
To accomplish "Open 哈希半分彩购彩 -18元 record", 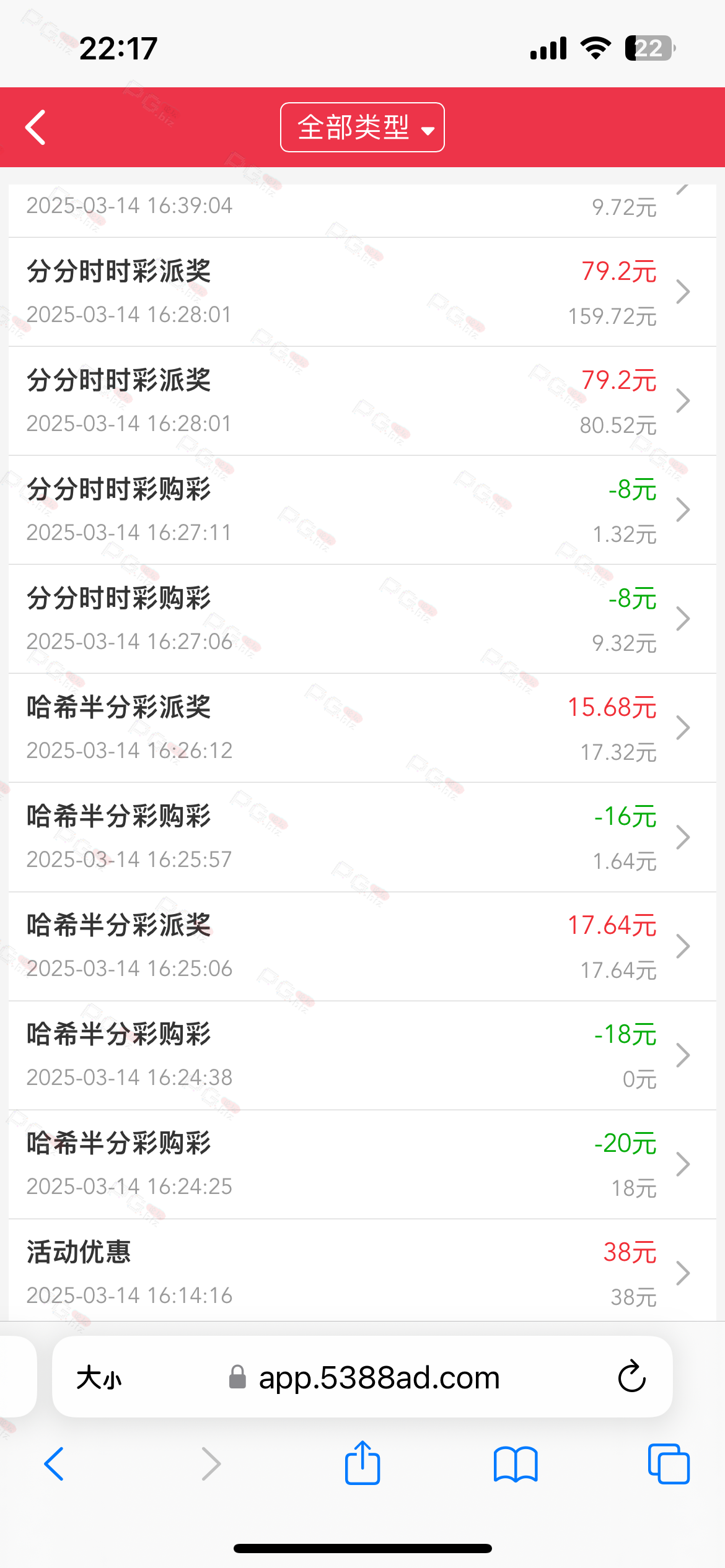I will click(x=362, y=1055).
